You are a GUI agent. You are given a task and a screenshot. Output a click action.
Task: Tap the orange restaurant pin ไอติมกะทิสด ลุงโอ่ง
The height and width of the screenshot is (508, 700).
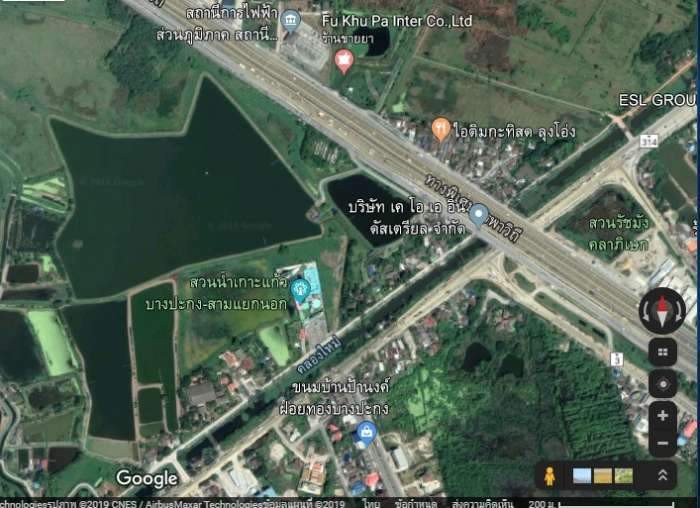(440, 128)
